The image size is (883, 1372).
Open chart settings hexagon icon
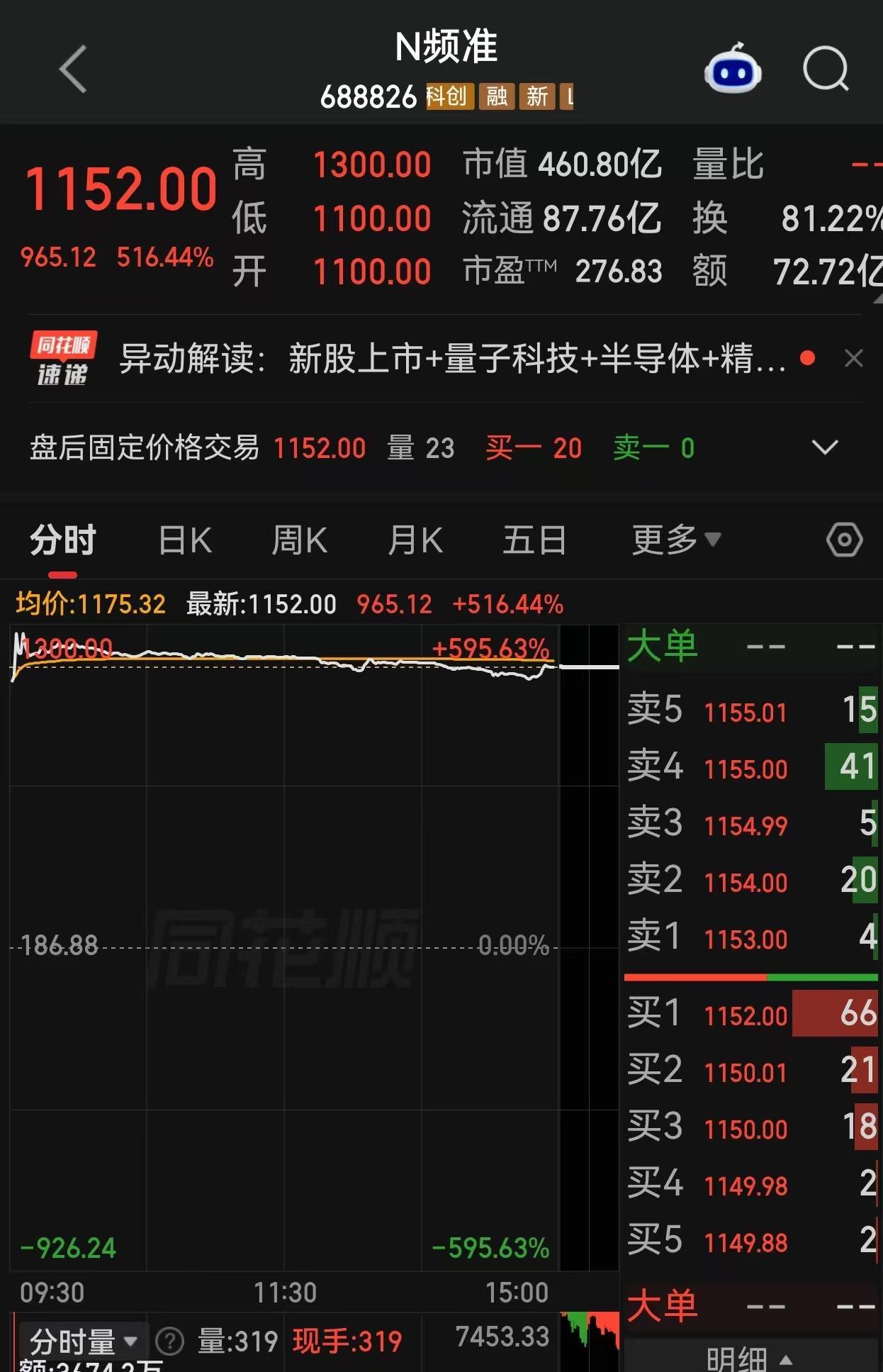(845, 540)
